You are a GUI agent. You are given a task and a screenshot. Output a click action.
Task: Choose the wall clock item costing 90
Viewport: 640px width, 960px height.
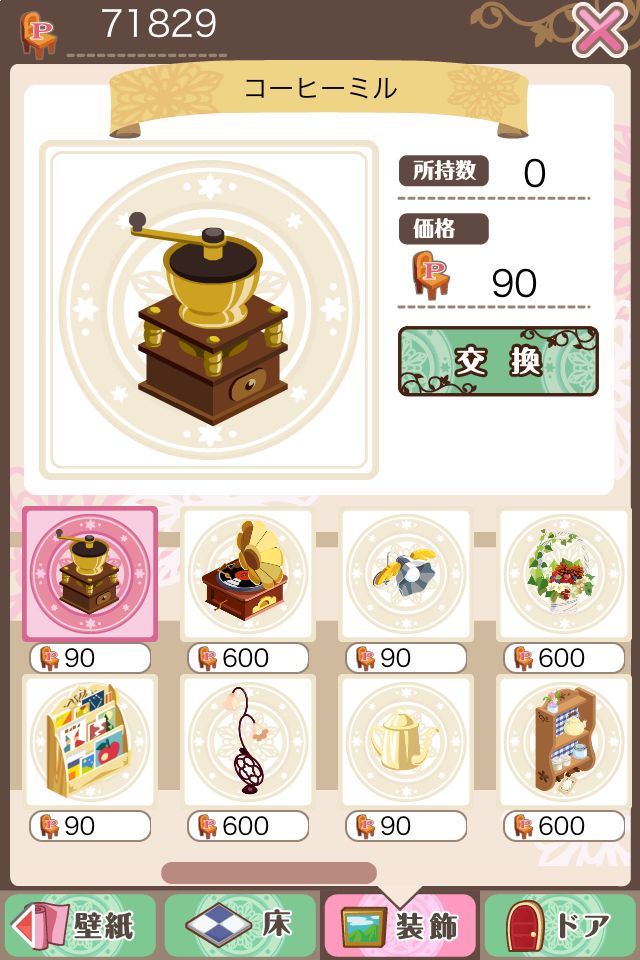tap(405, 574)
